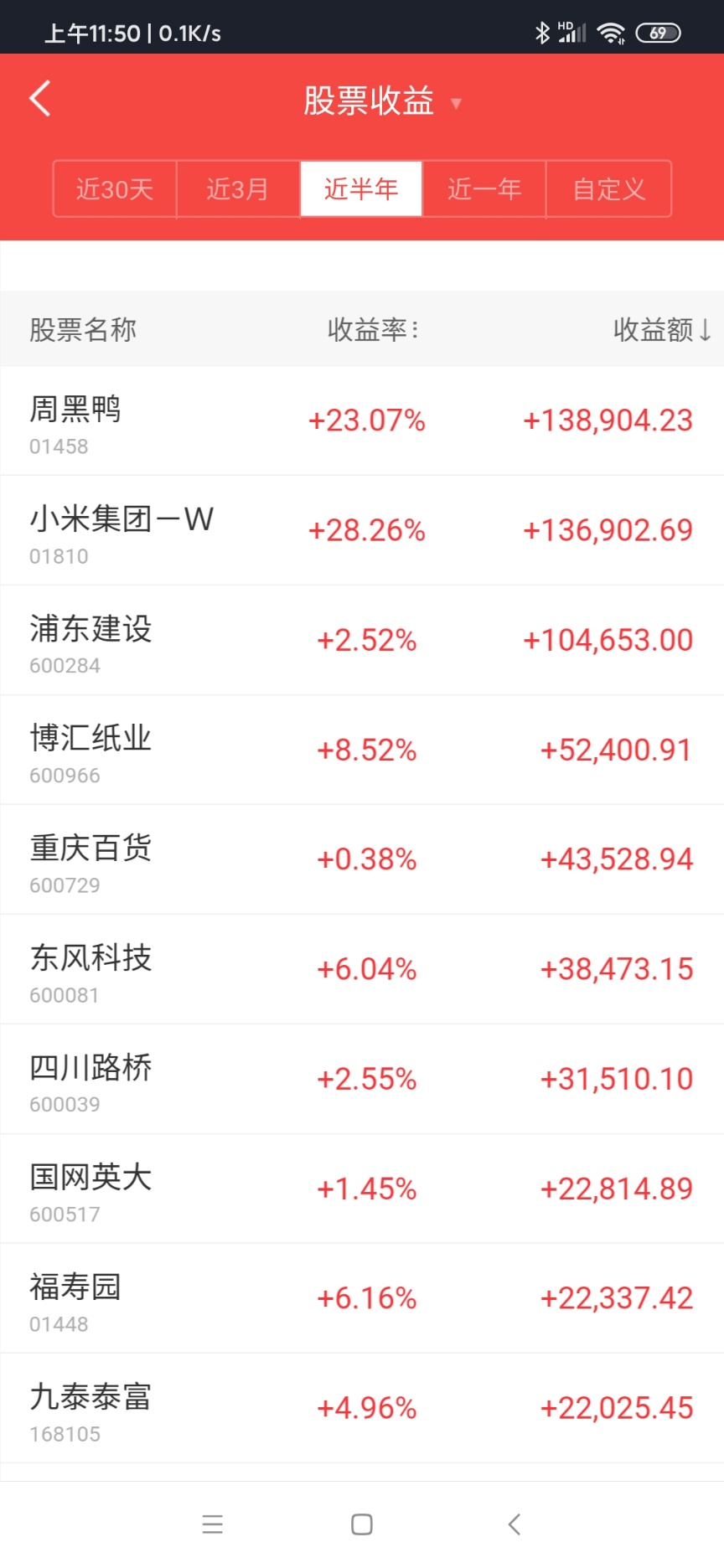Open 周黑鸭 stock details

tap(362, 421)
